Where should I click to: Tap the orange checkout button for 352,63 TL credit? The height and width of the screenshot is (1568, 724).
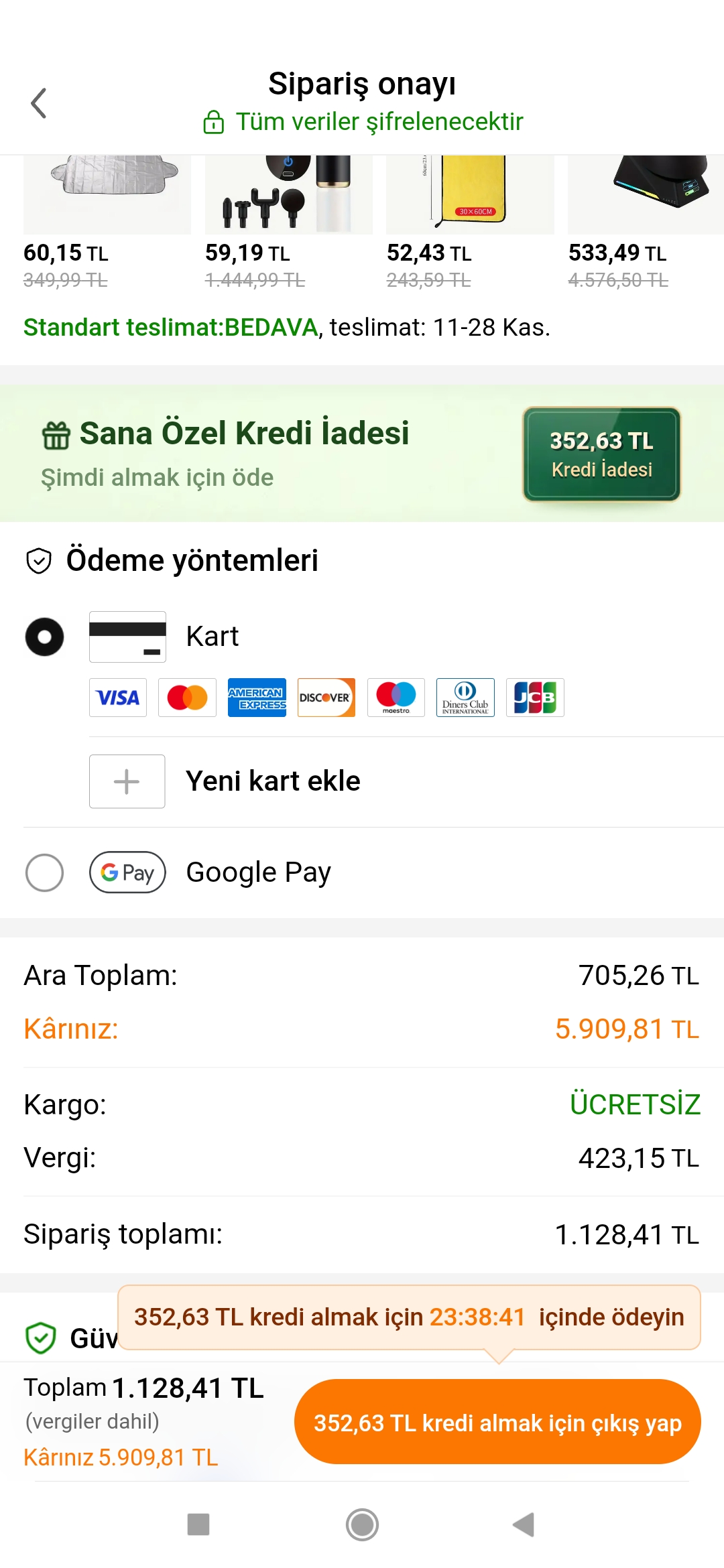497,1421
